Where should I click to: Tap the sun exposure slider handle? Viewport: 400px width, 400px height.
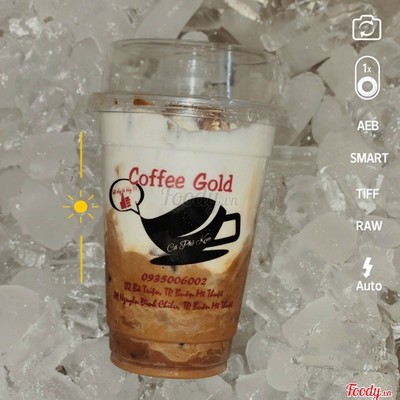click(81, 207)
